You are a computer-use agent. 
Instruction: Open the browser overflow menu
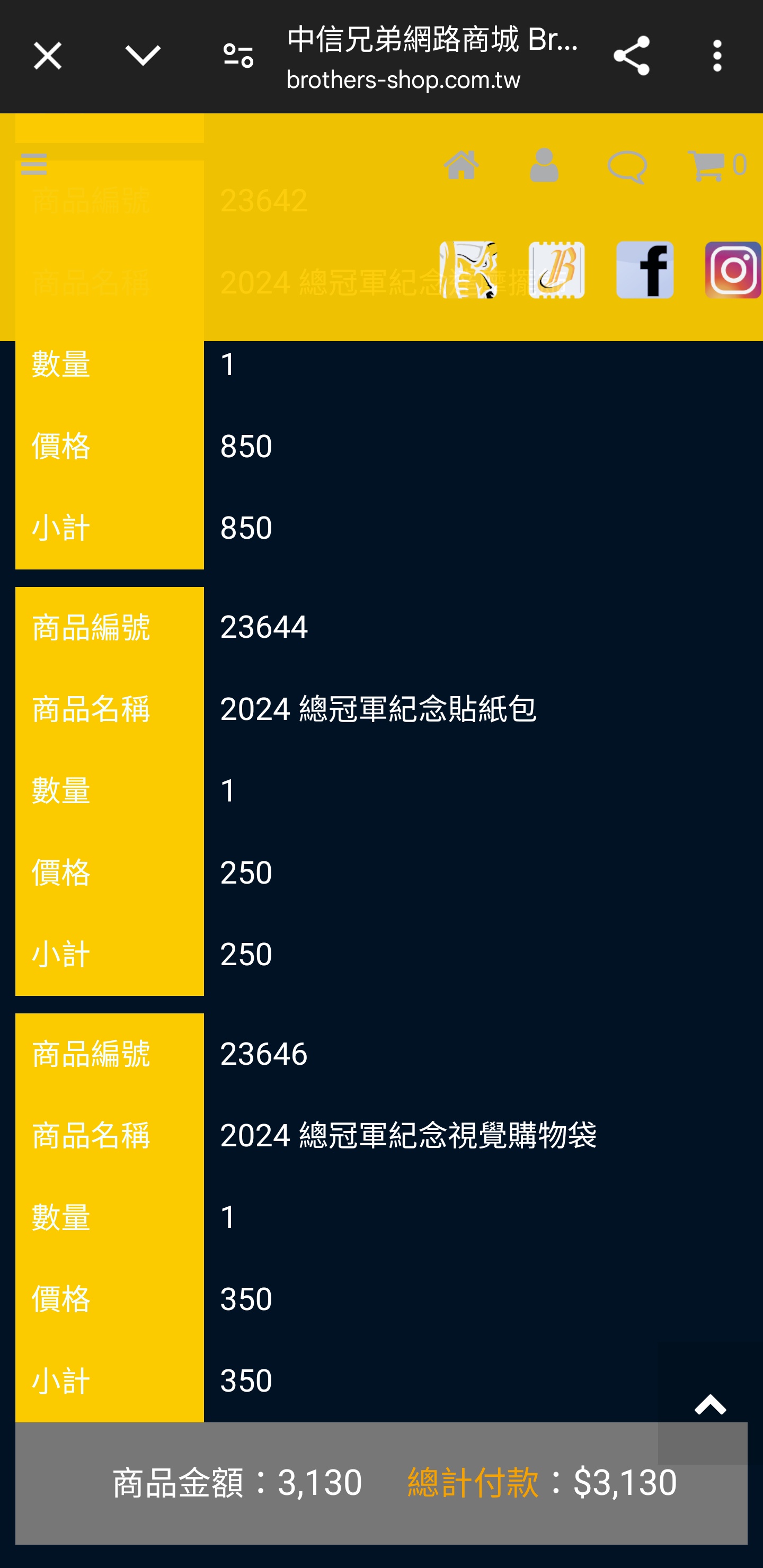pyautogui.click(x=717, y=56)
